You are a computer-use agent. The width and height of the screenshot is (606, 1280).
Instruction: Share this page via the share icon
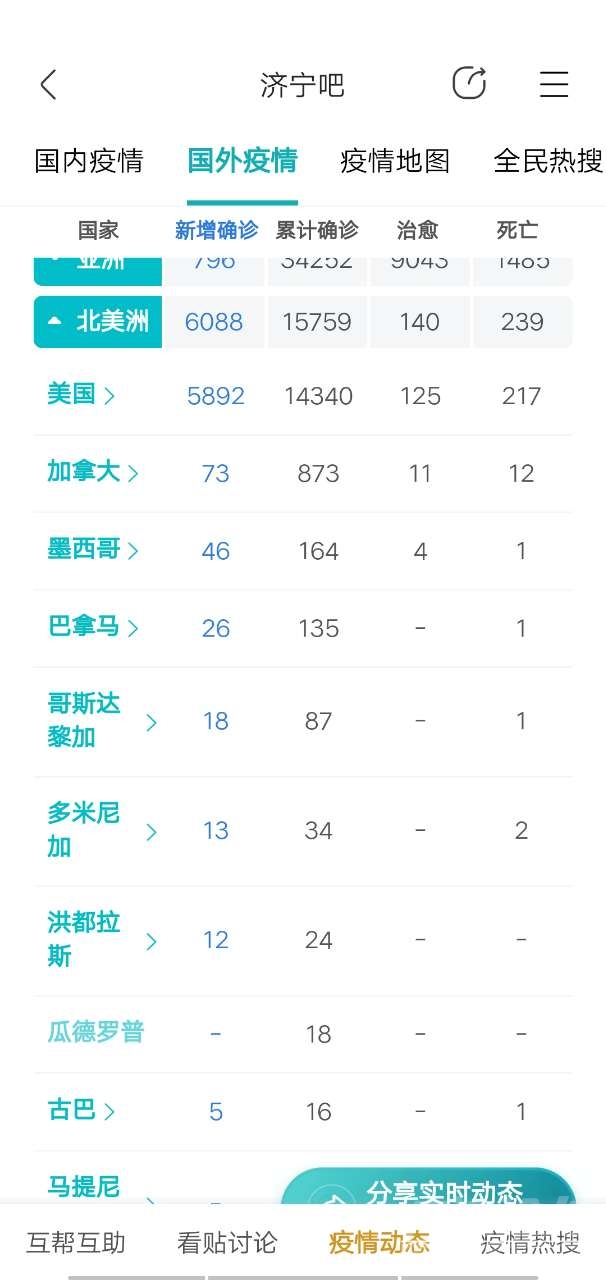[x=469, y=84]
